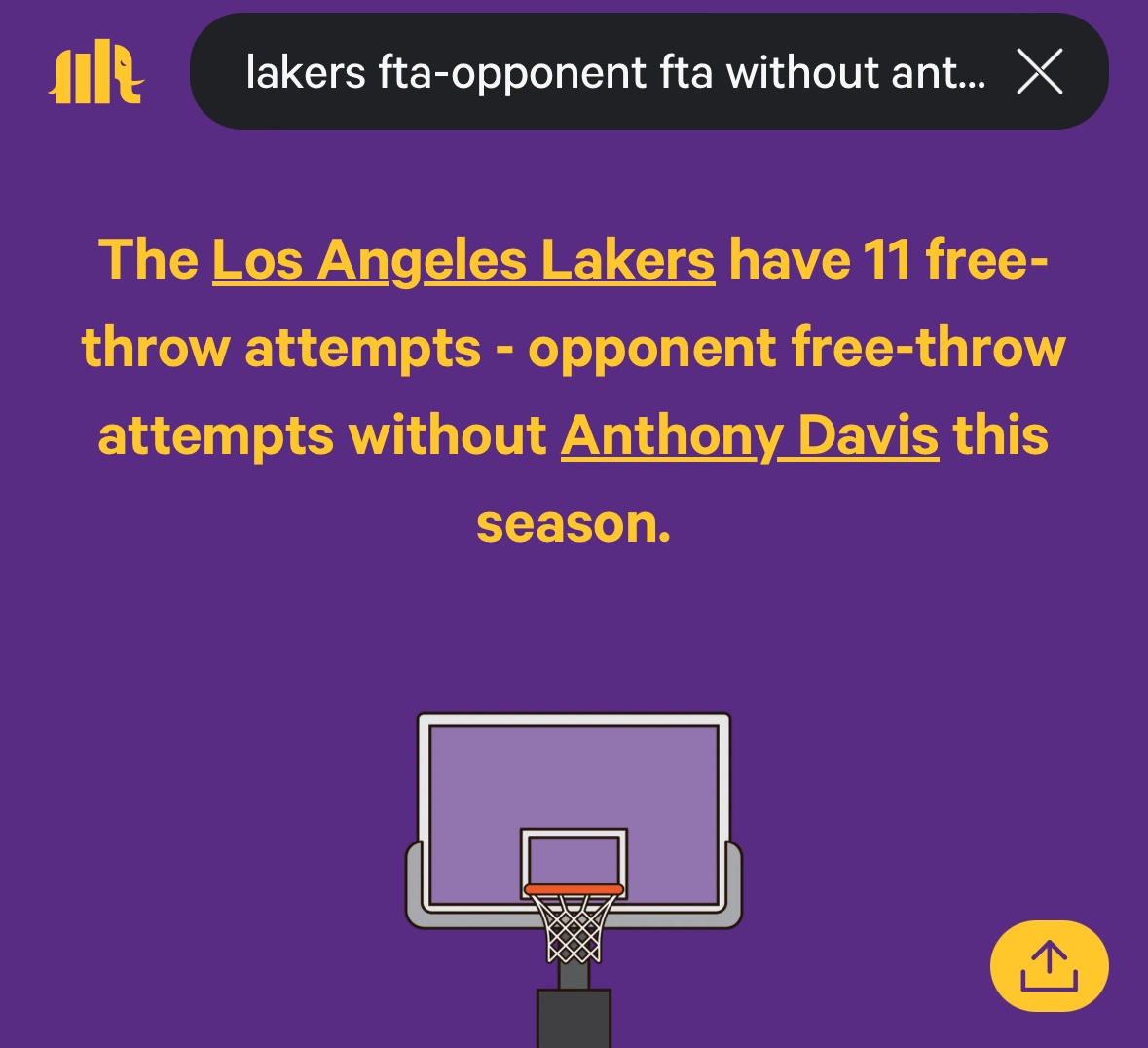Image resolution: width=1148 pixels, height=1048 pixels.
Task: Open the Los Angeles Lakers link
Action: pyautogui.click(x=463, y=260)
